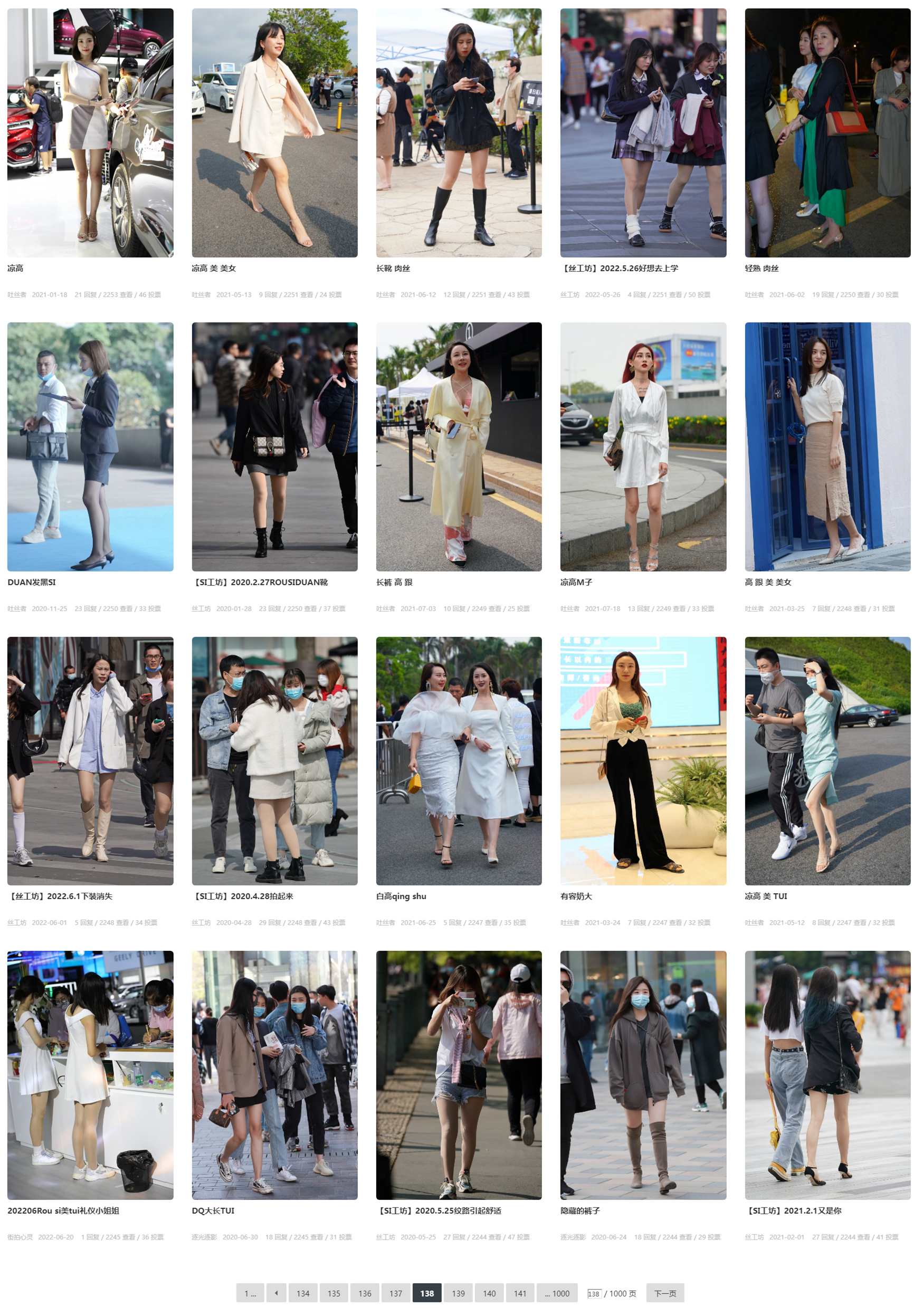View the 白高qing shu post
The width and height of the screenshot is (923, 1316).
point(401,897)
